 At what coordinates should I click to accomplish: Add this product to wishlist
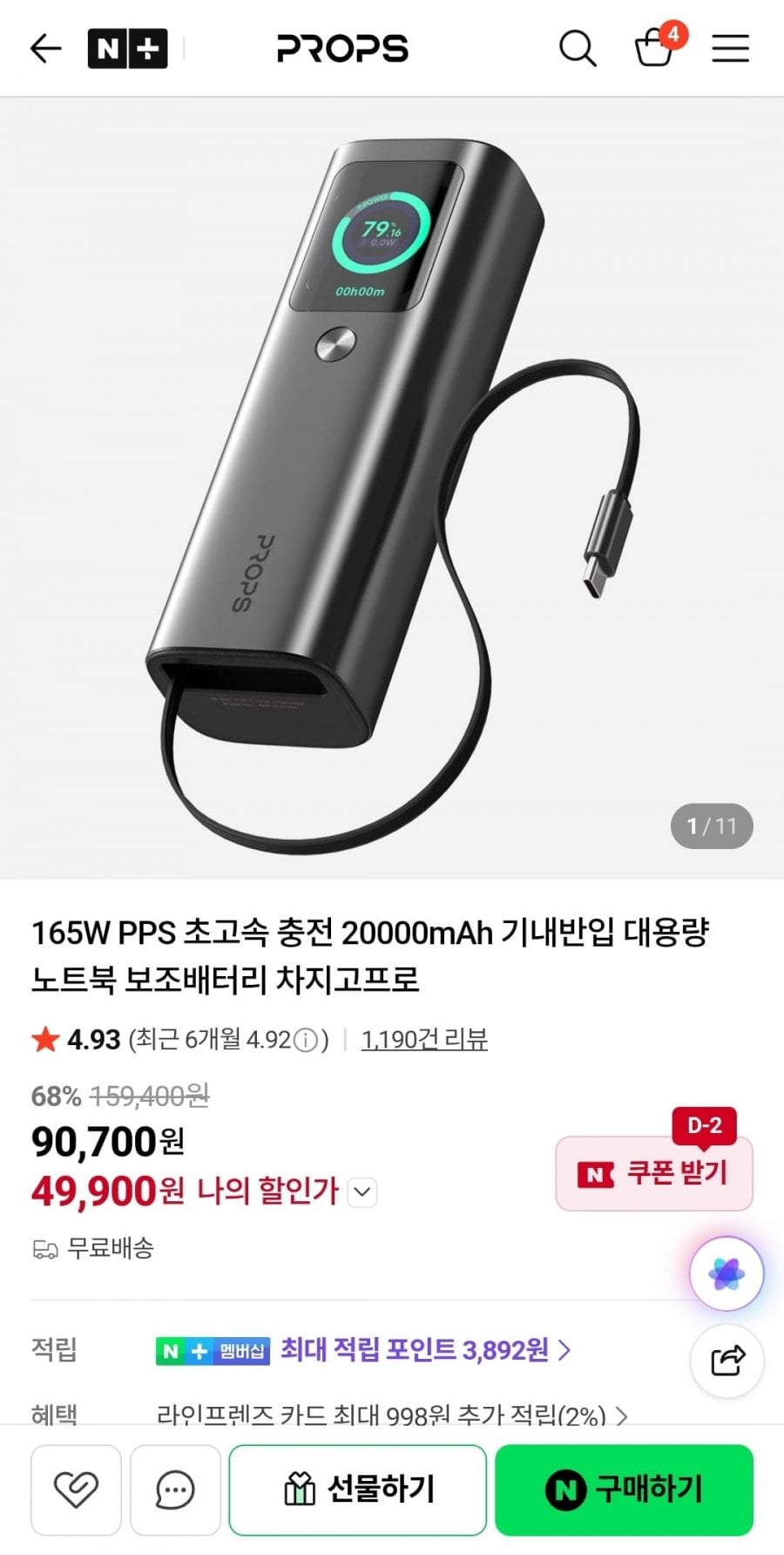[x=76, y=1490]
